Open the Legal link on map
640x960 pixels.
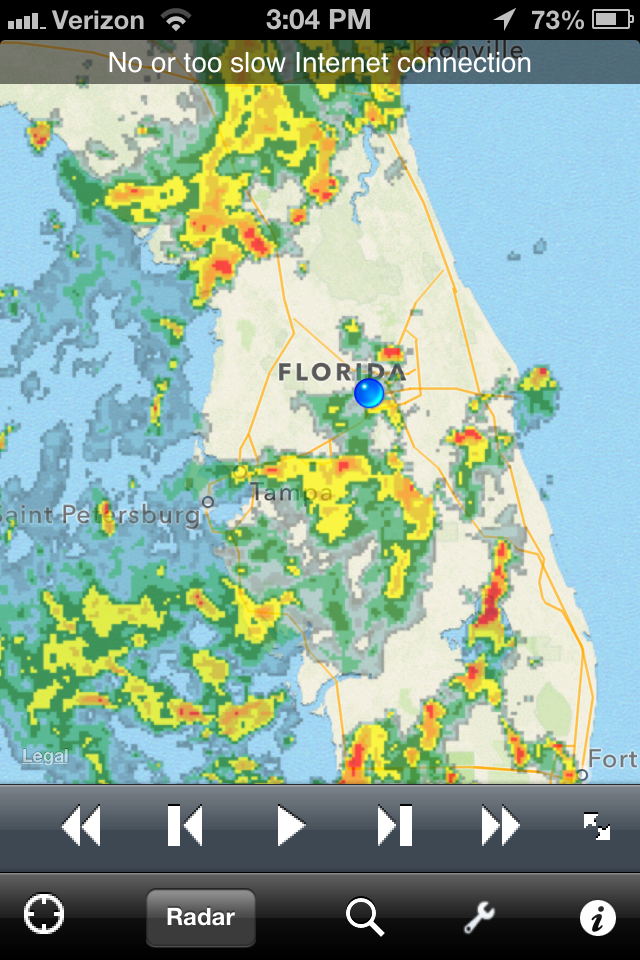(45, 757)
